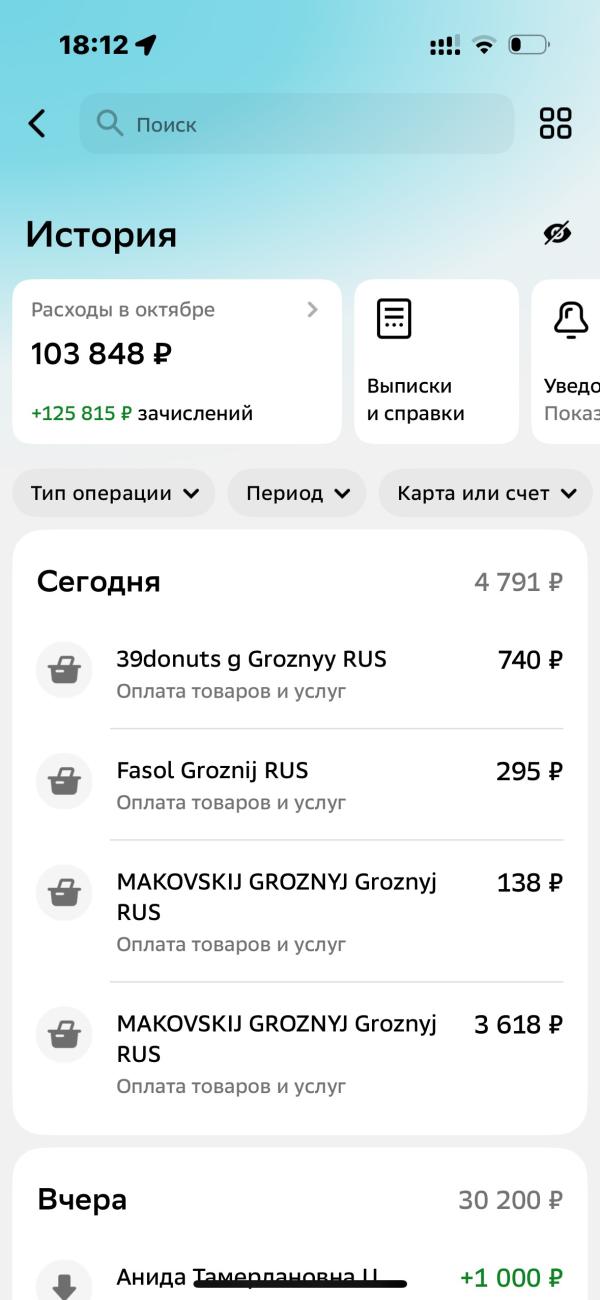Open the MAKOVSKIJ GROZNYJ 138 ₽ transaction
600x1300 pixels.
pos(300,911)
